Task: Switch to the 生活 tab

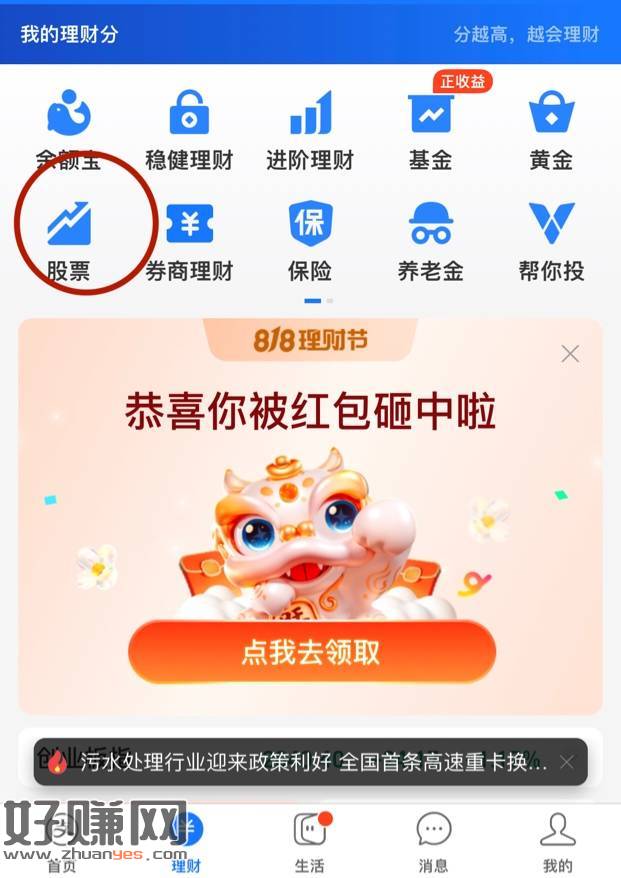Action: (310, 841)
